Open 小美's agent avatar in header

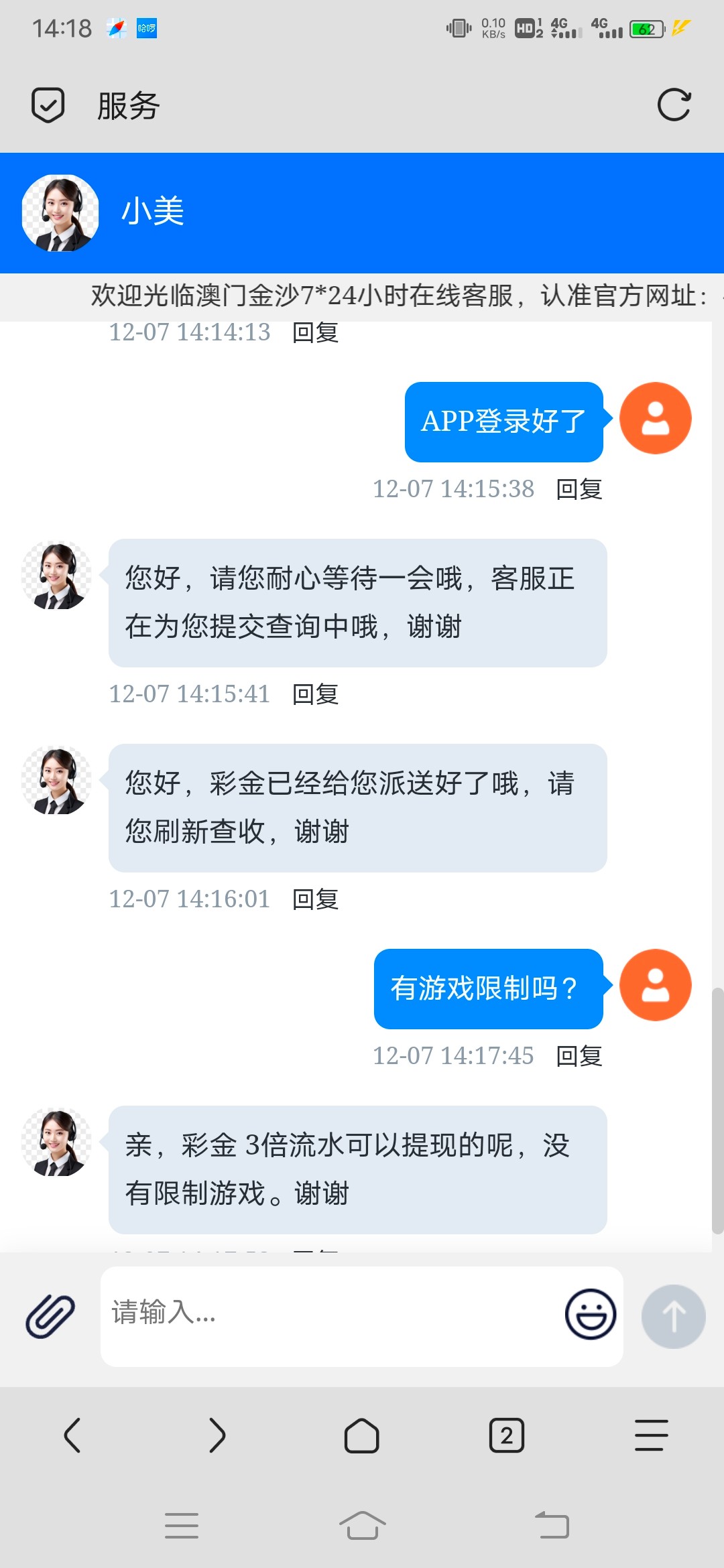[60, 213]
